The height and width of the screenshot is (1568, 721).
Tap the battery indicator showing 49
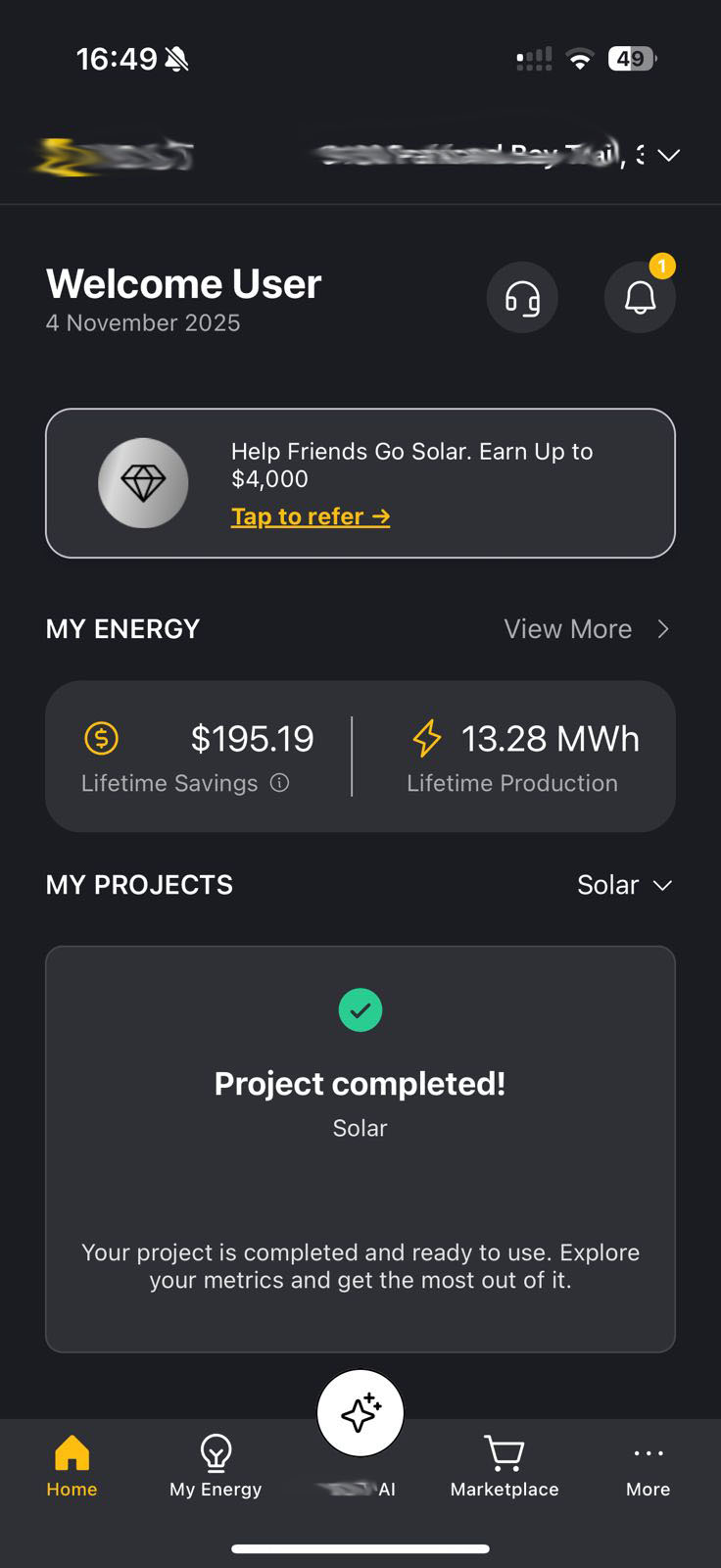[x=632, y=58]
